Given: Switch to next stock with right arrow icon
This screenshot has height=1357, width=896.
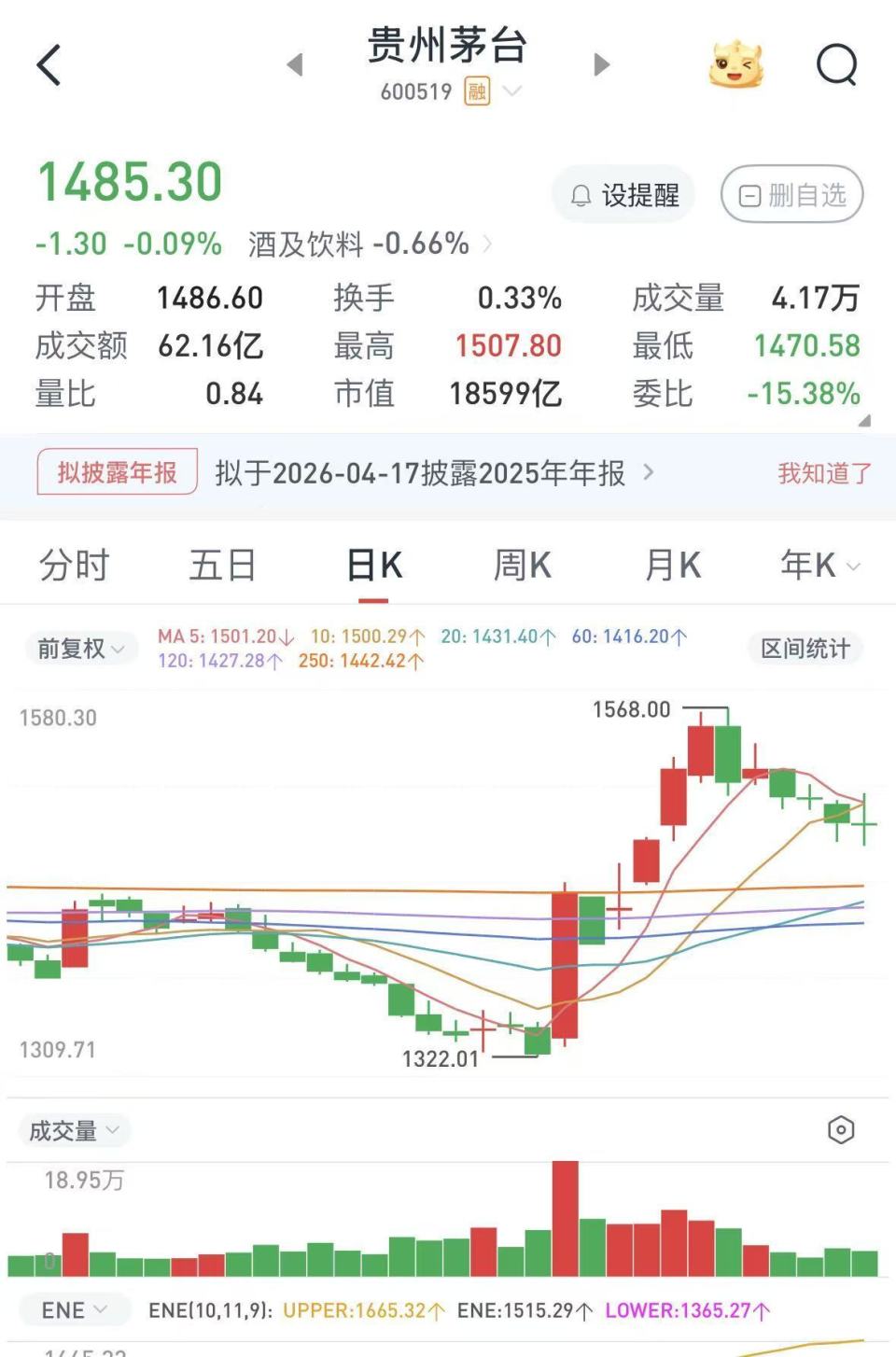Looking at the screenshot, I should [x=601, y=63].
